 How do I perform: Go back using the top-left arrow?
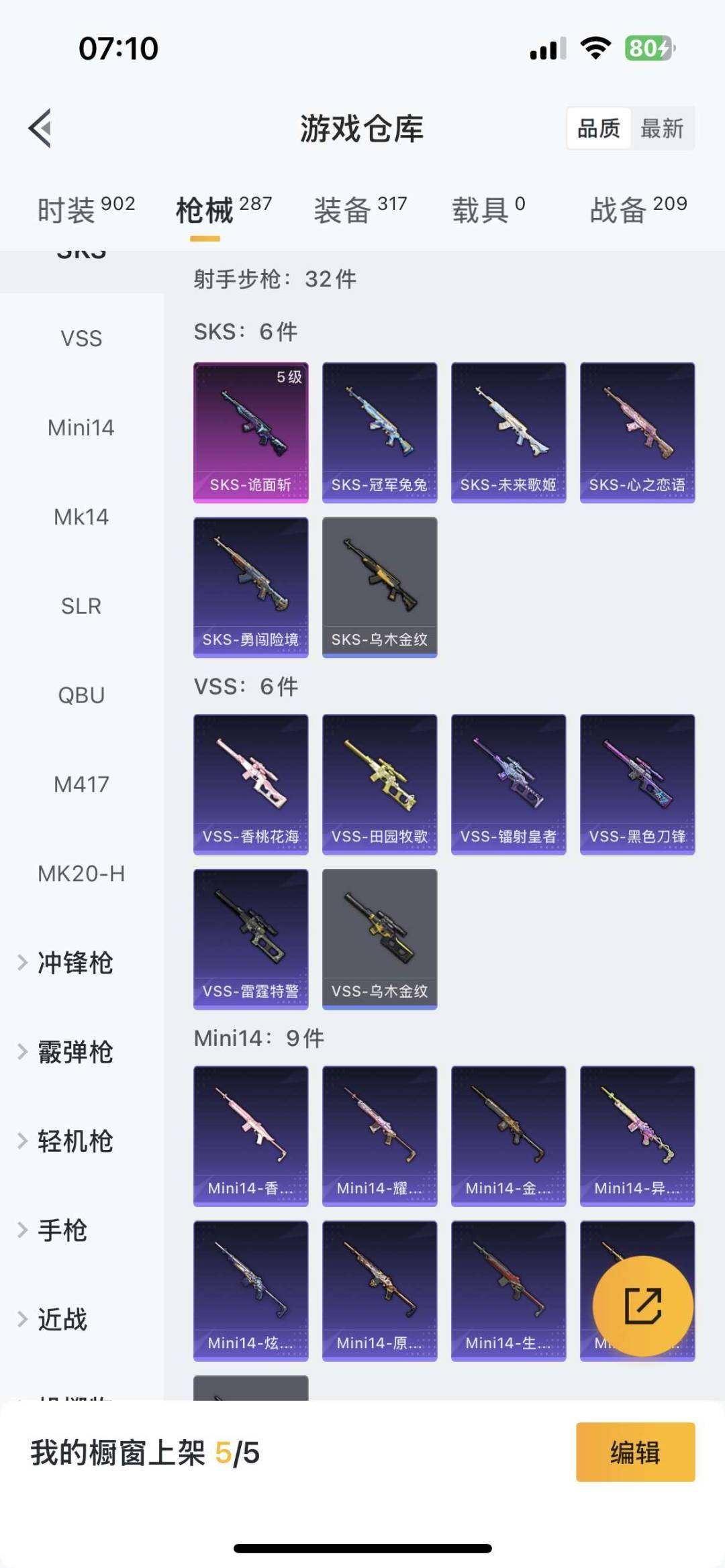click(x=40, y=128)
